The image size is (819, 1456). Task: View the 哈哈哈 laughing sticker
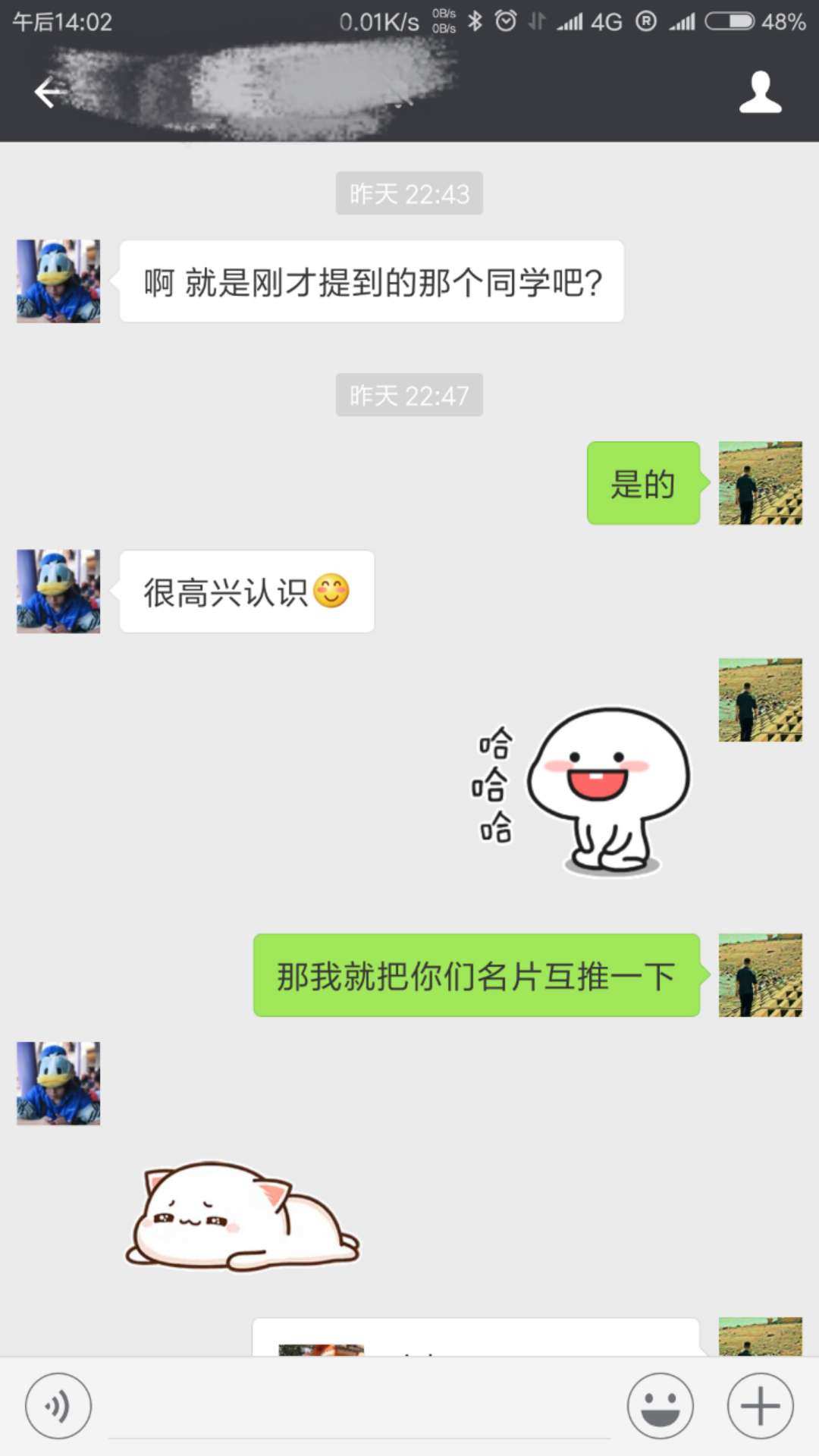[x=582, y=789]
